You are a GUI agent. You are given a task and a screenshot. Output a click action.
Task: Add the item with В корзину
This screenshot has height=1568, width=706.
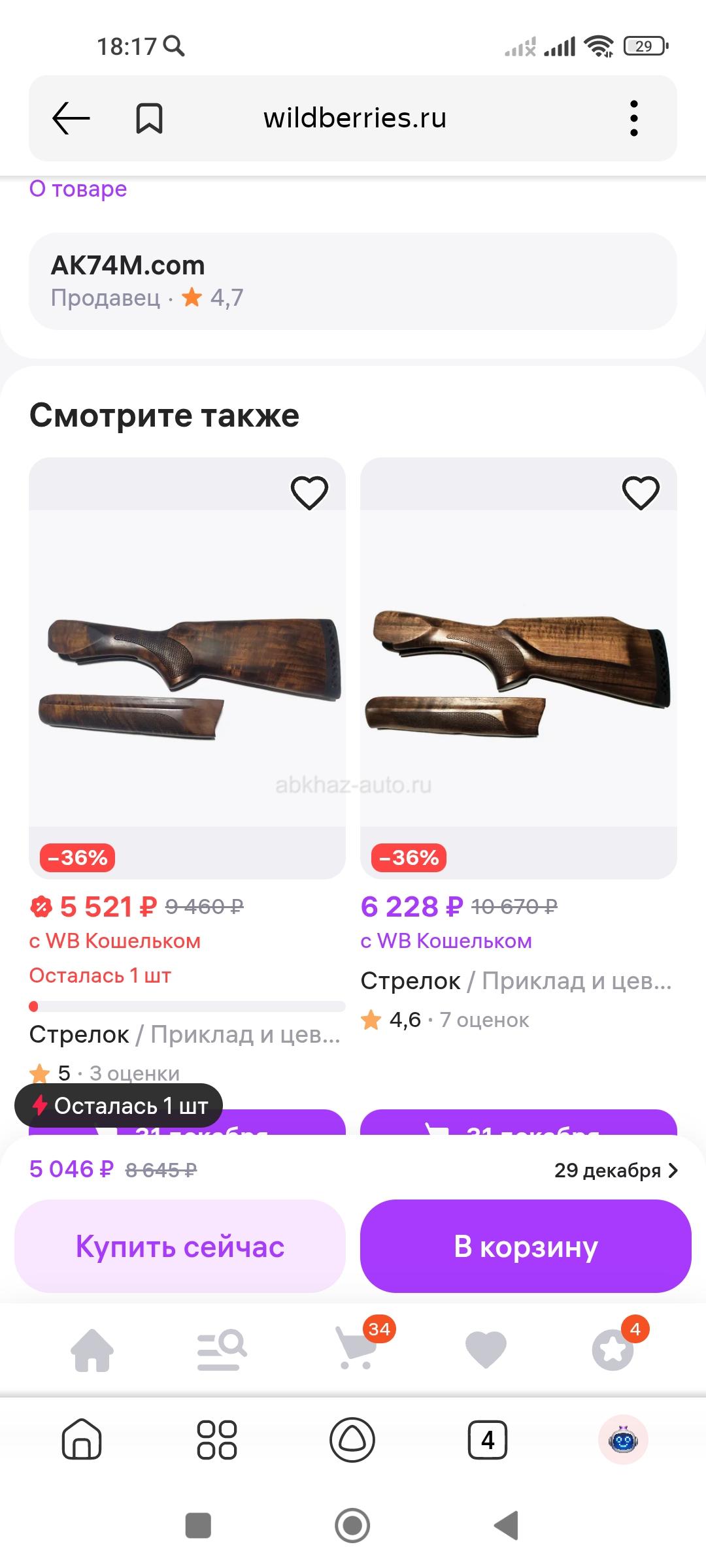point(526,1246)
